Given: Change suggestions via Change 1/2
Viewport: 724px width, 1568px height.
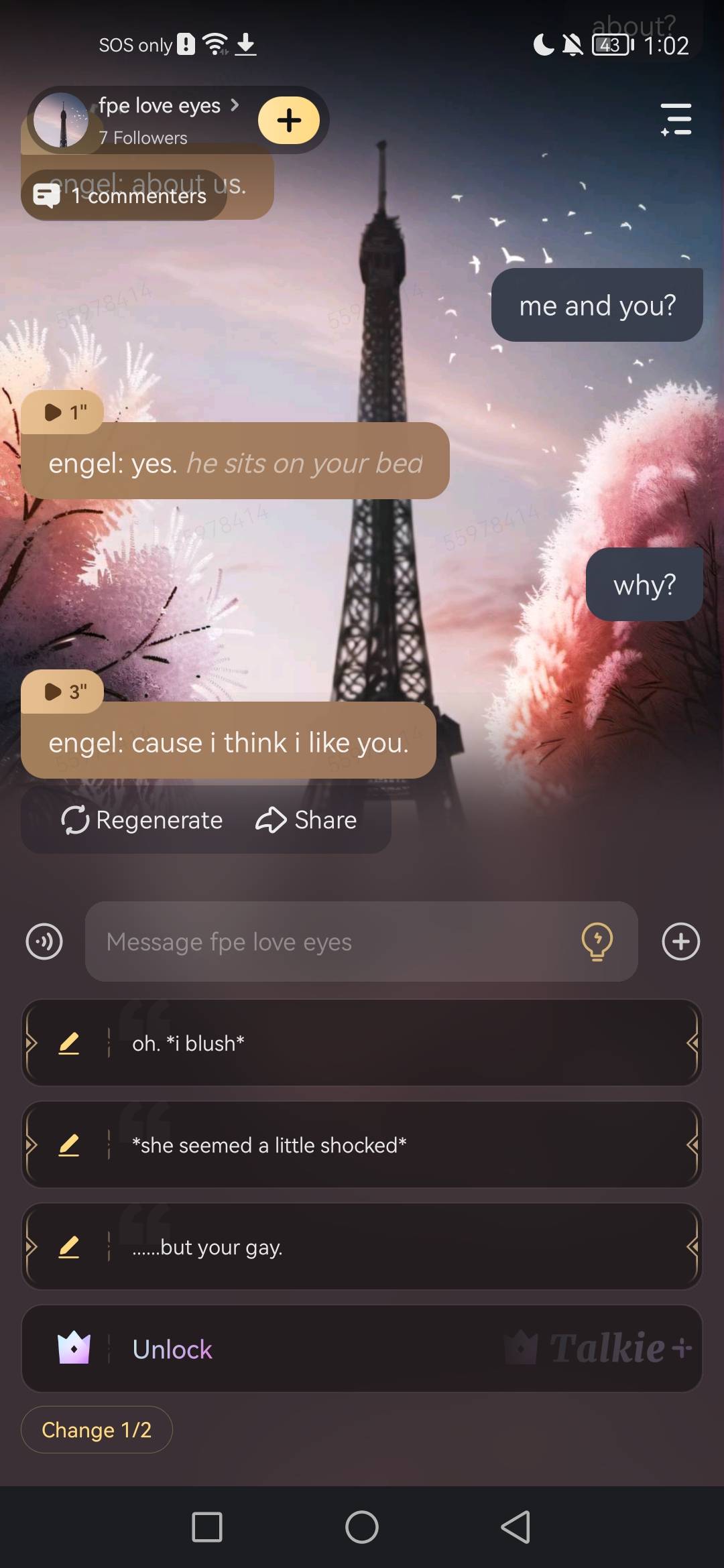Looking at the screenshot, I should click(x=97, y=1430).
